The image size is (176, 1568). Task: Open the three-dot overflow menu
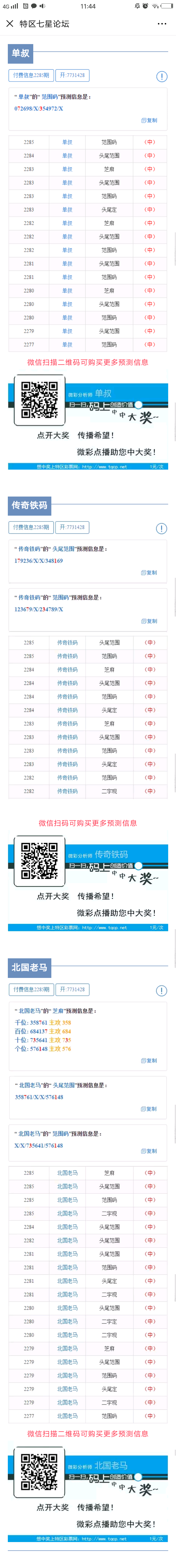click(161, 24)
